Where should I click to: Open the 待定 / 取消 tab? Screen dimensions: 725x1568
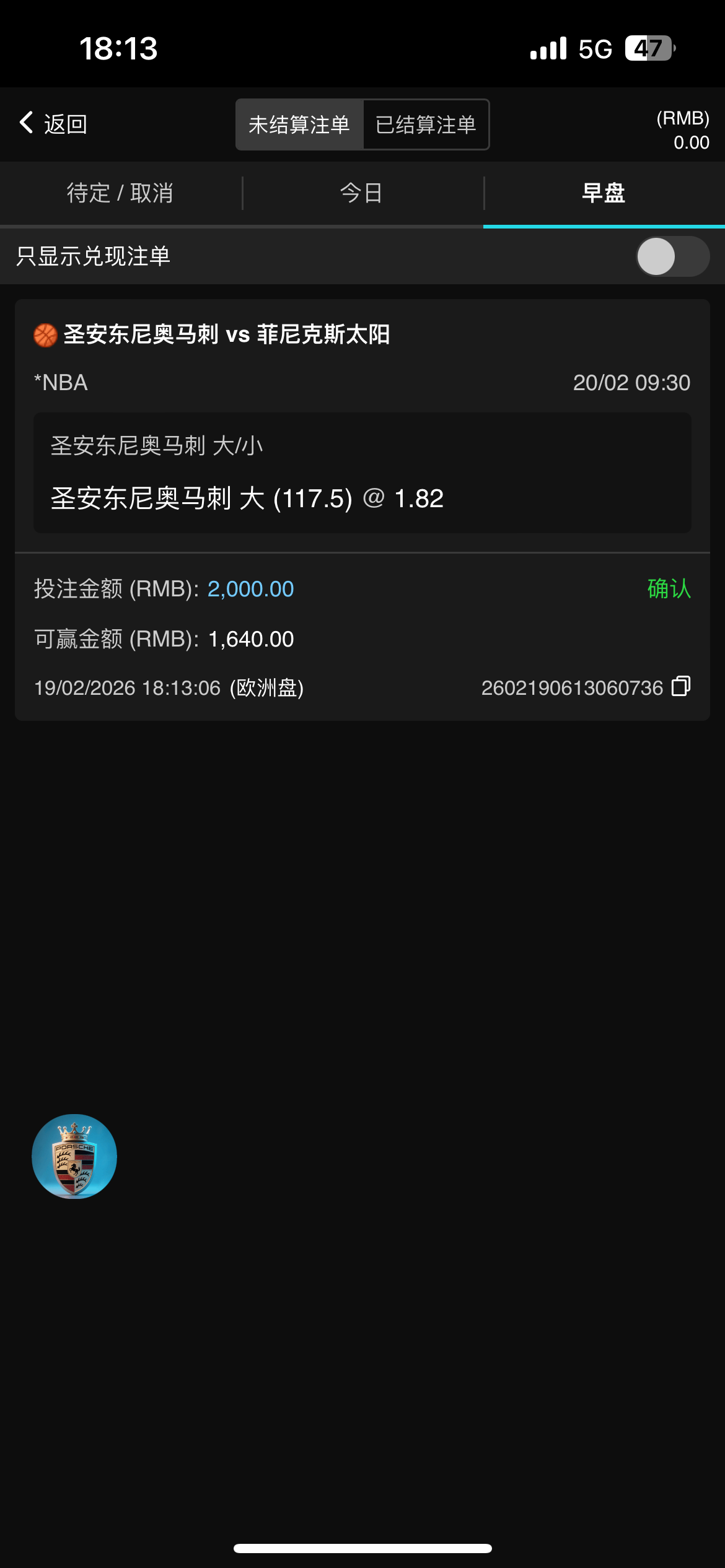tap(120, 193)
